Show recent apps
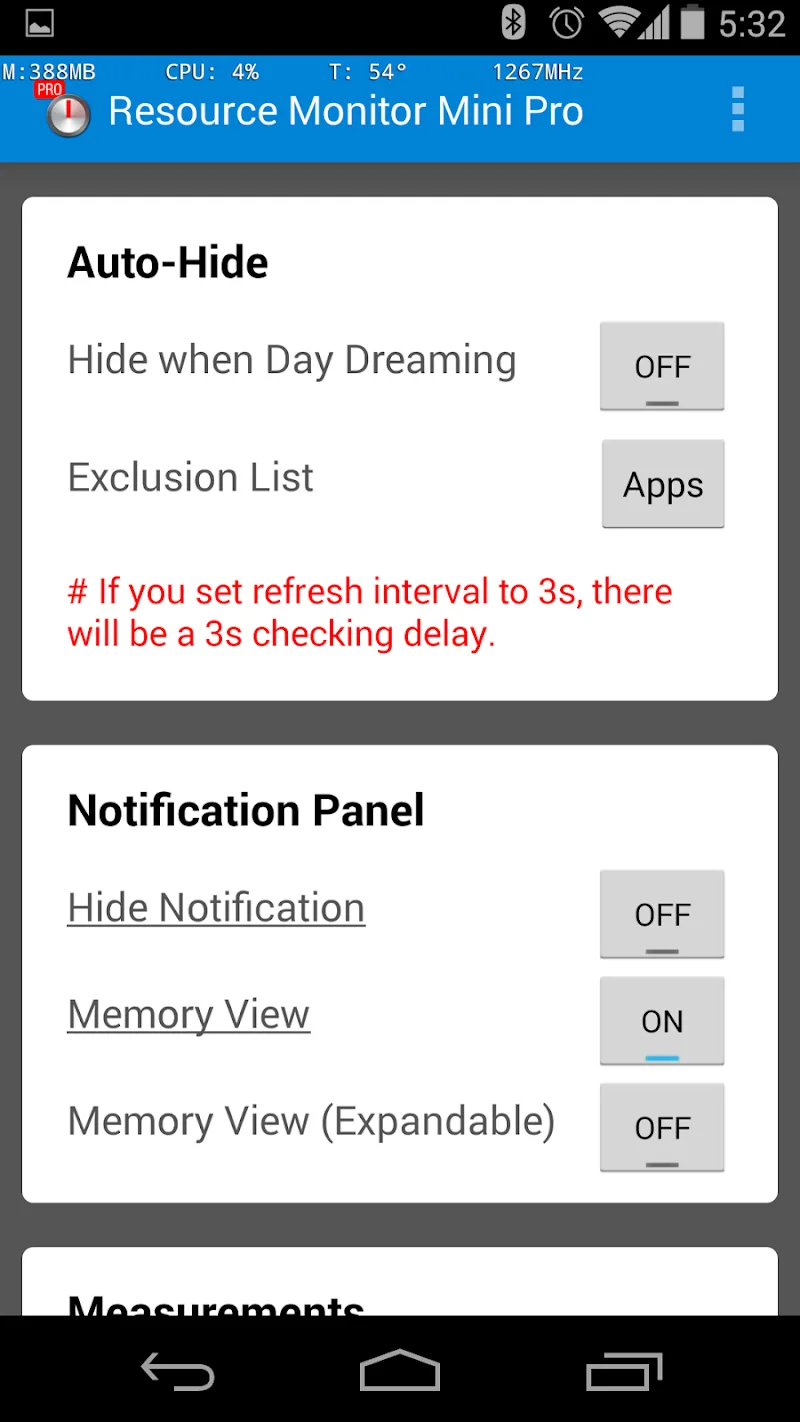 pyautogui.click(x=624, y=1370)
